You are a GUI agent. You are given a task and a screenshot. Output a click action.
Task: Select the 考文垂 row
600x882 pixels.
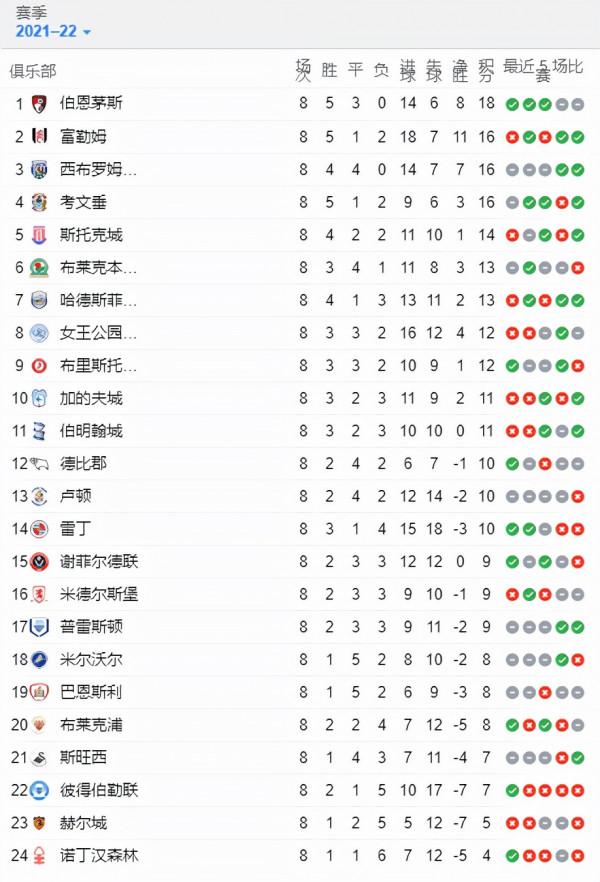point(83,203)
